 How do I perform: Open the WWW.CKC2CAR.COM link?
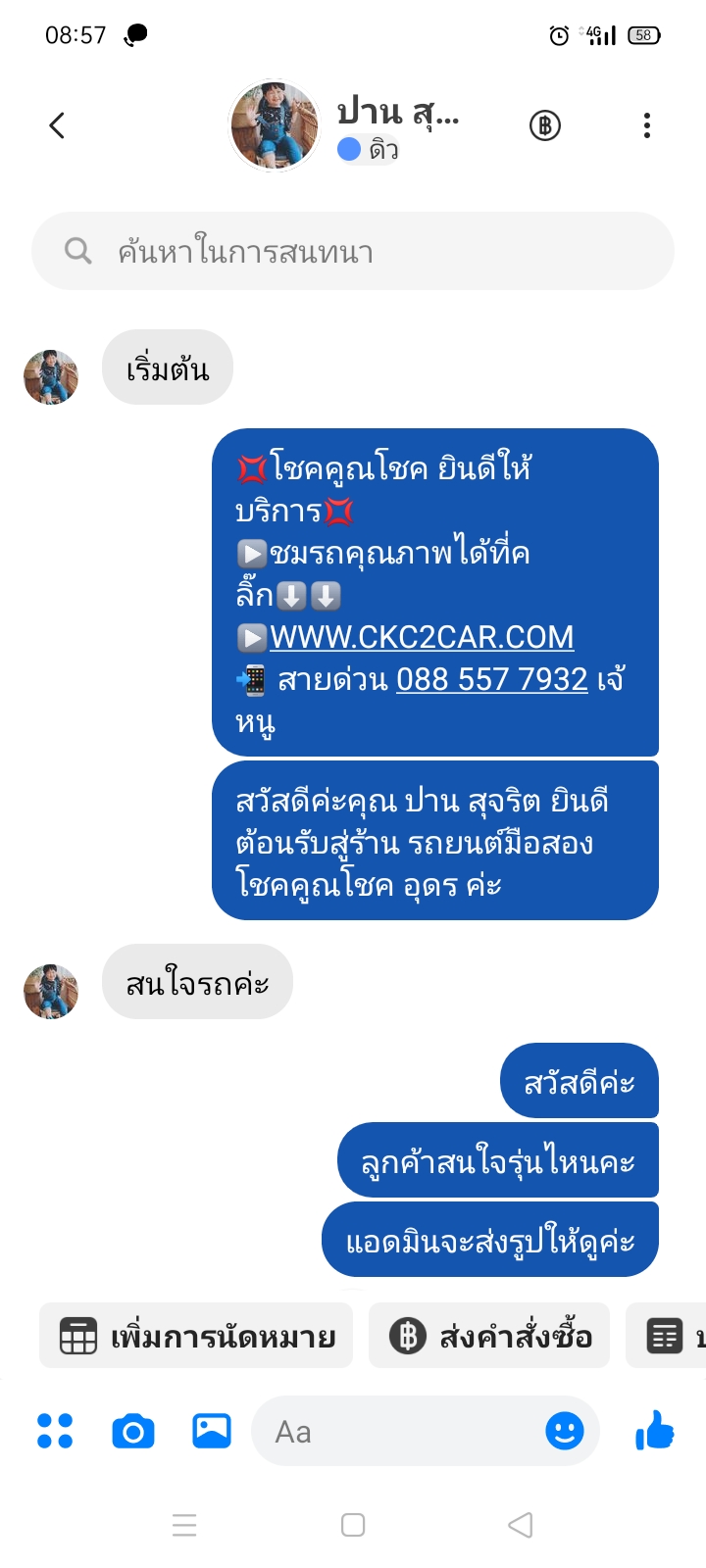point(422,637)
